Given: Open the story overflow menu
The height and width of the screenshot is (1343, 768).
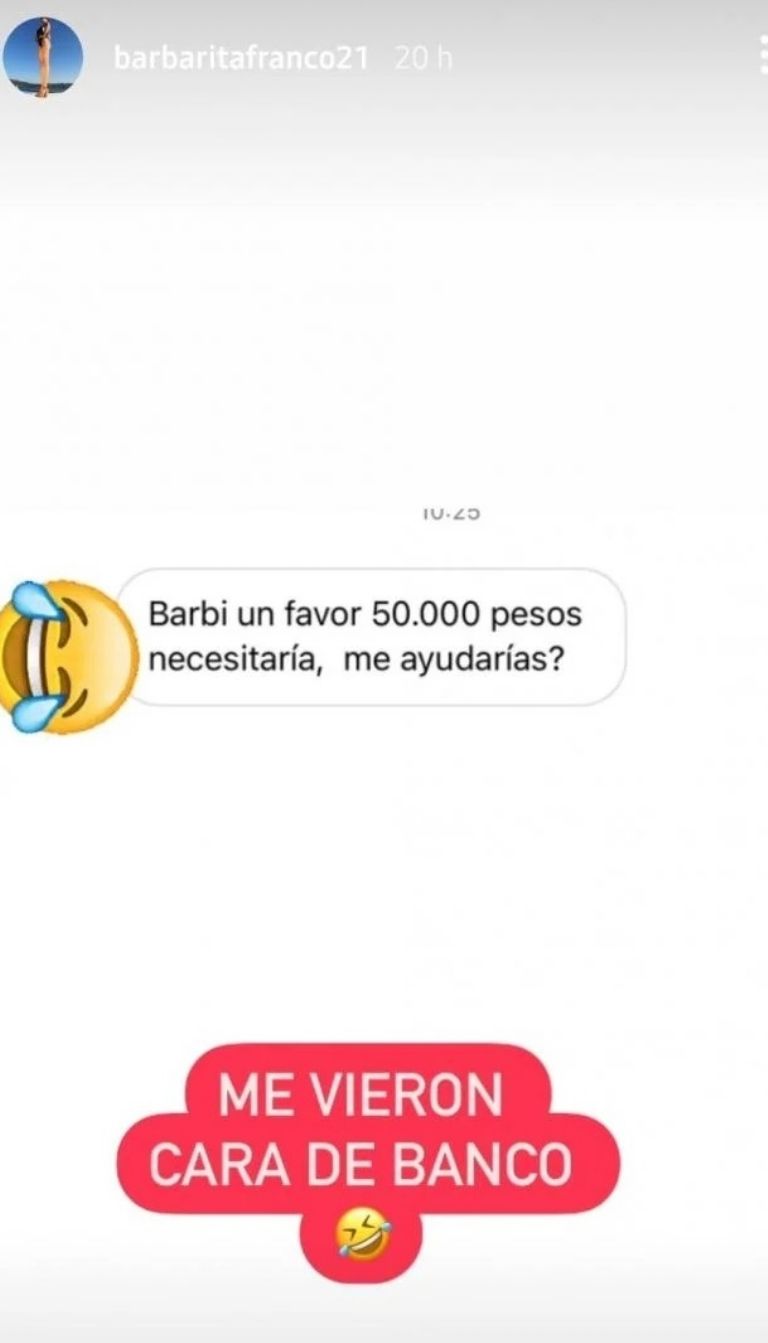Looking at the screenshot, I should [762, 58].
